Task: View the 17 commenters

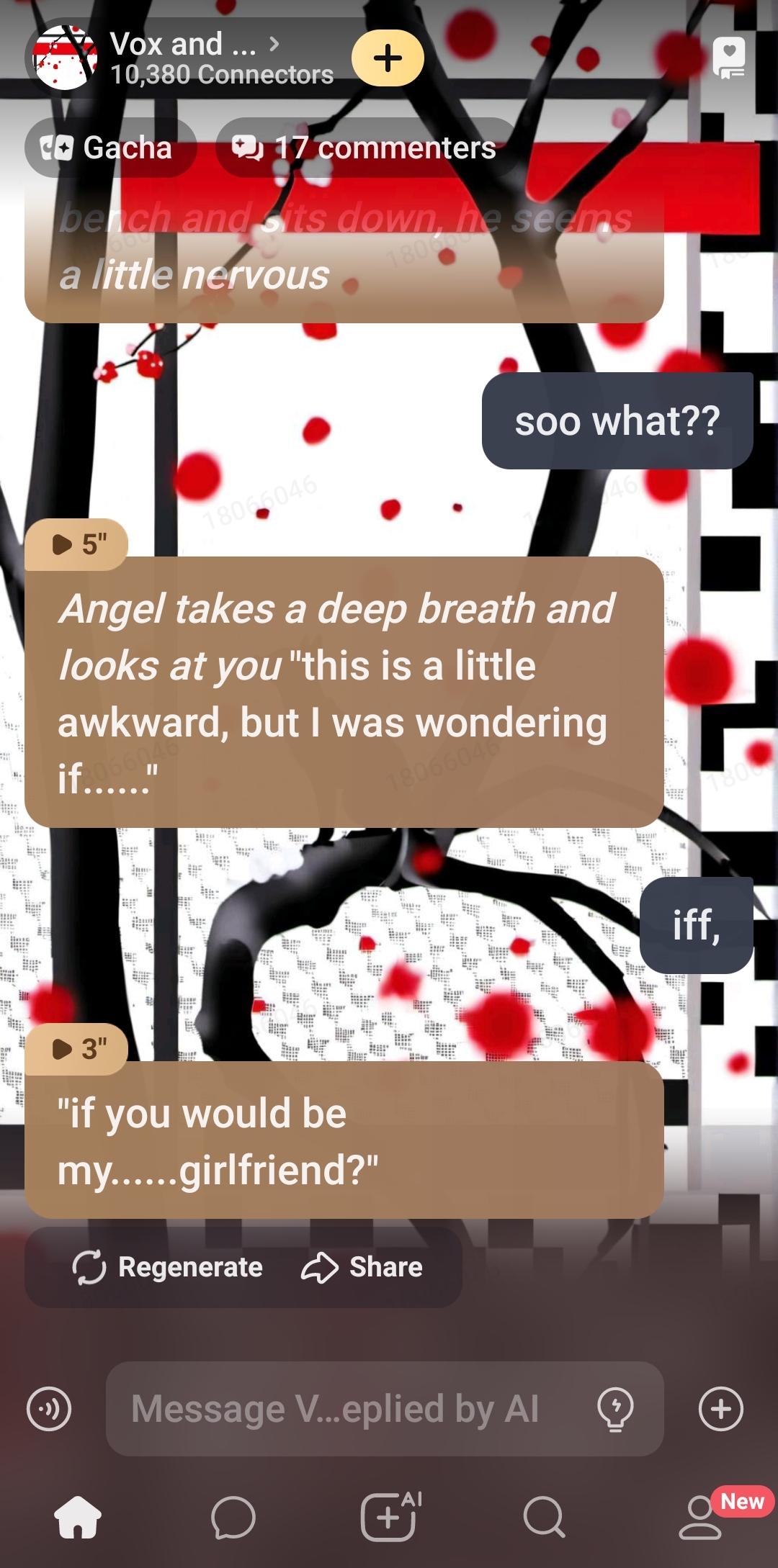Action: (366, 148)
